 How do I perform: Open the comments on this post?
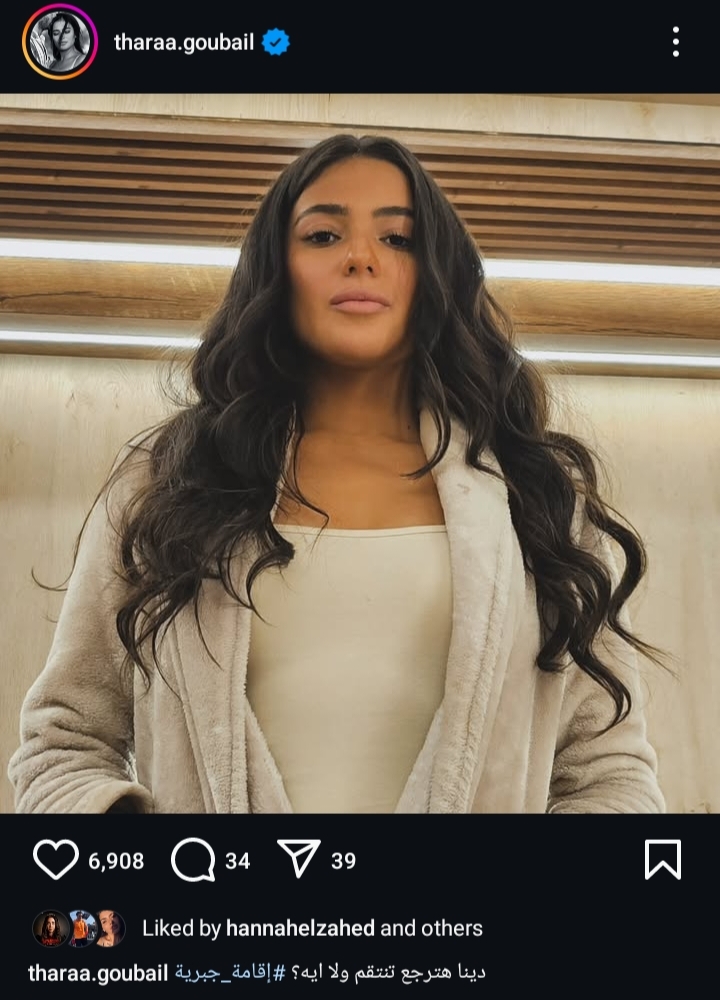(x=193, y=860)
